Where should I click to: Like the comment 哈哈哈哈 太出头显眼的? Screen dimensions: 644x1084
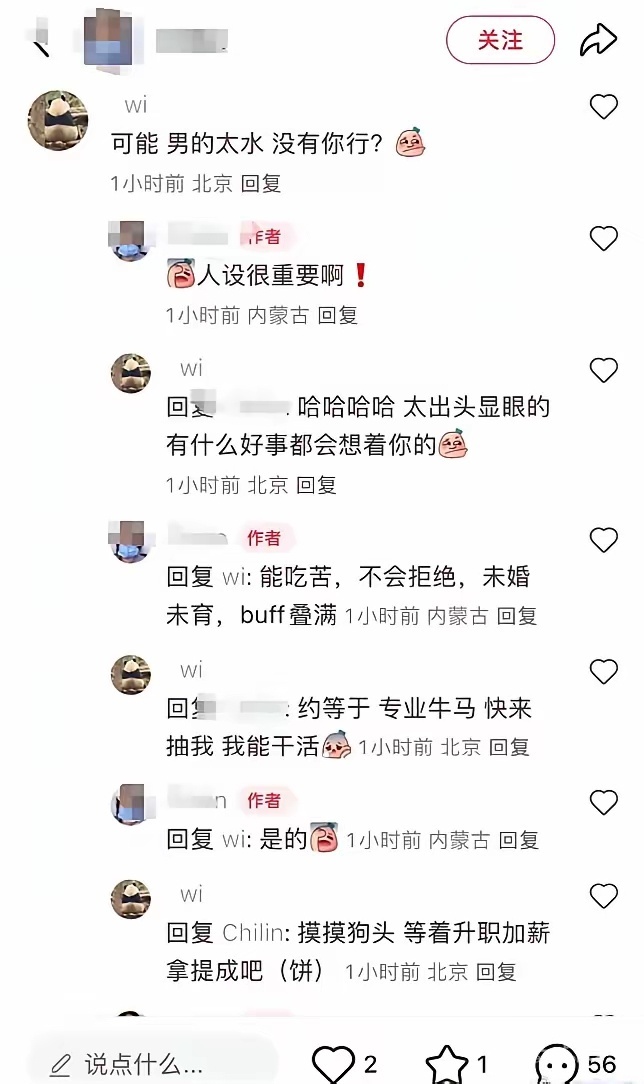click(603, 371)
